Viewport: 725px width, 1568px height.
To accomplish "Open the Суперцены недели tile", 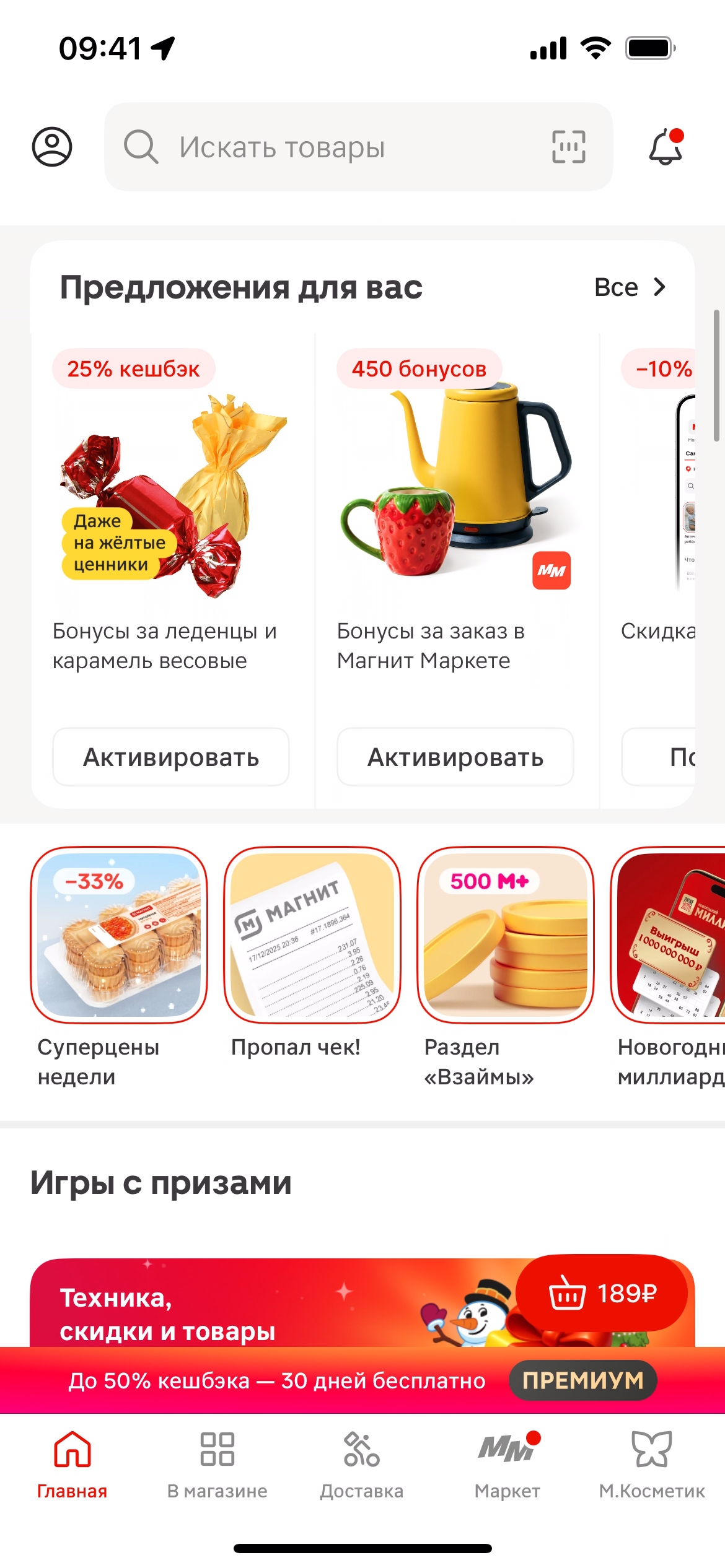I will coord(119,935).
